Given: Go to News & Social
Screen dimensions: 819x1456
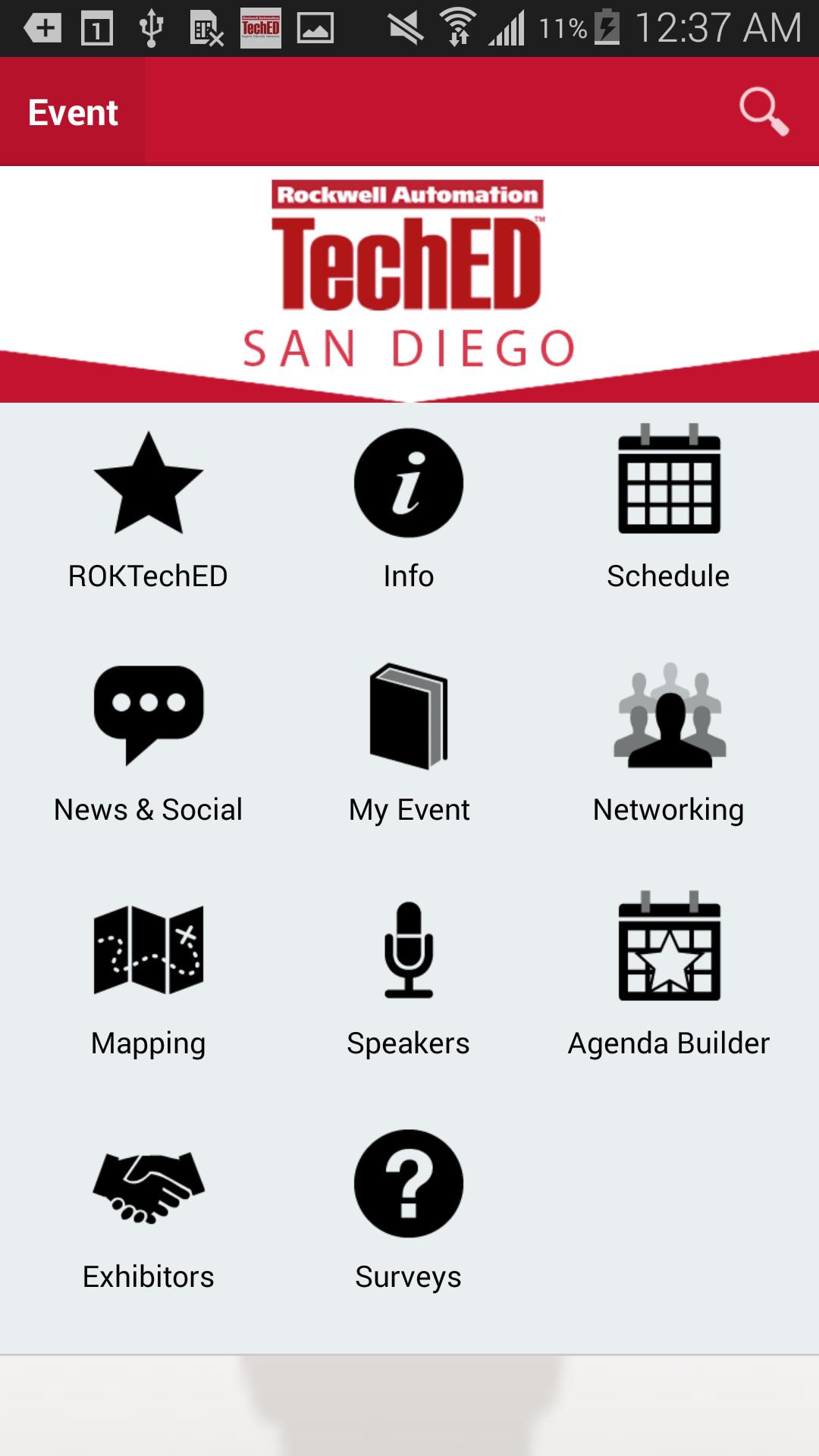Looking at the screenshot, I should pos(149,743).
